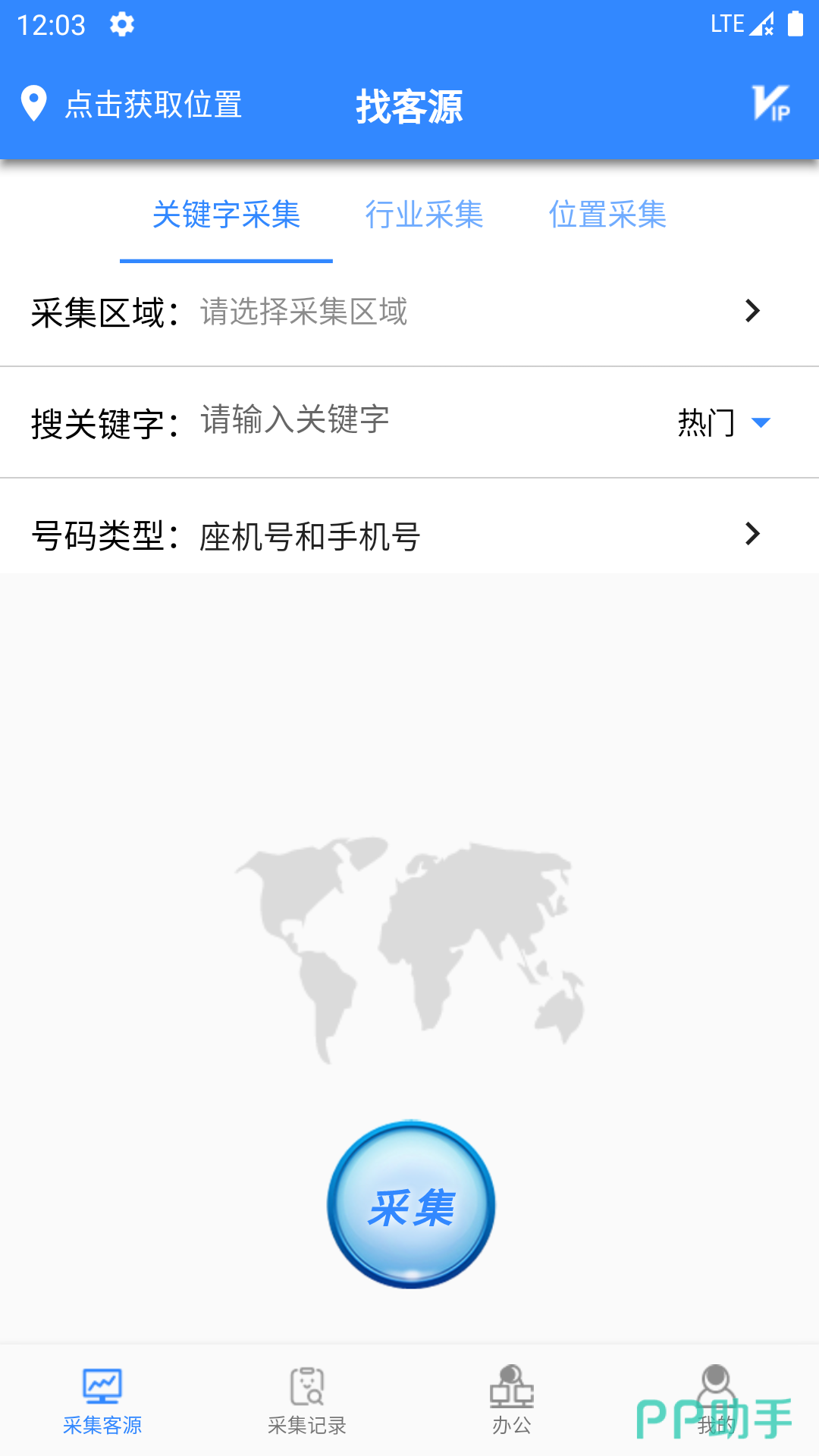Open the 采集记录 tab
This screenshot has width=819, height=1456.
[x=307, y=1401]
